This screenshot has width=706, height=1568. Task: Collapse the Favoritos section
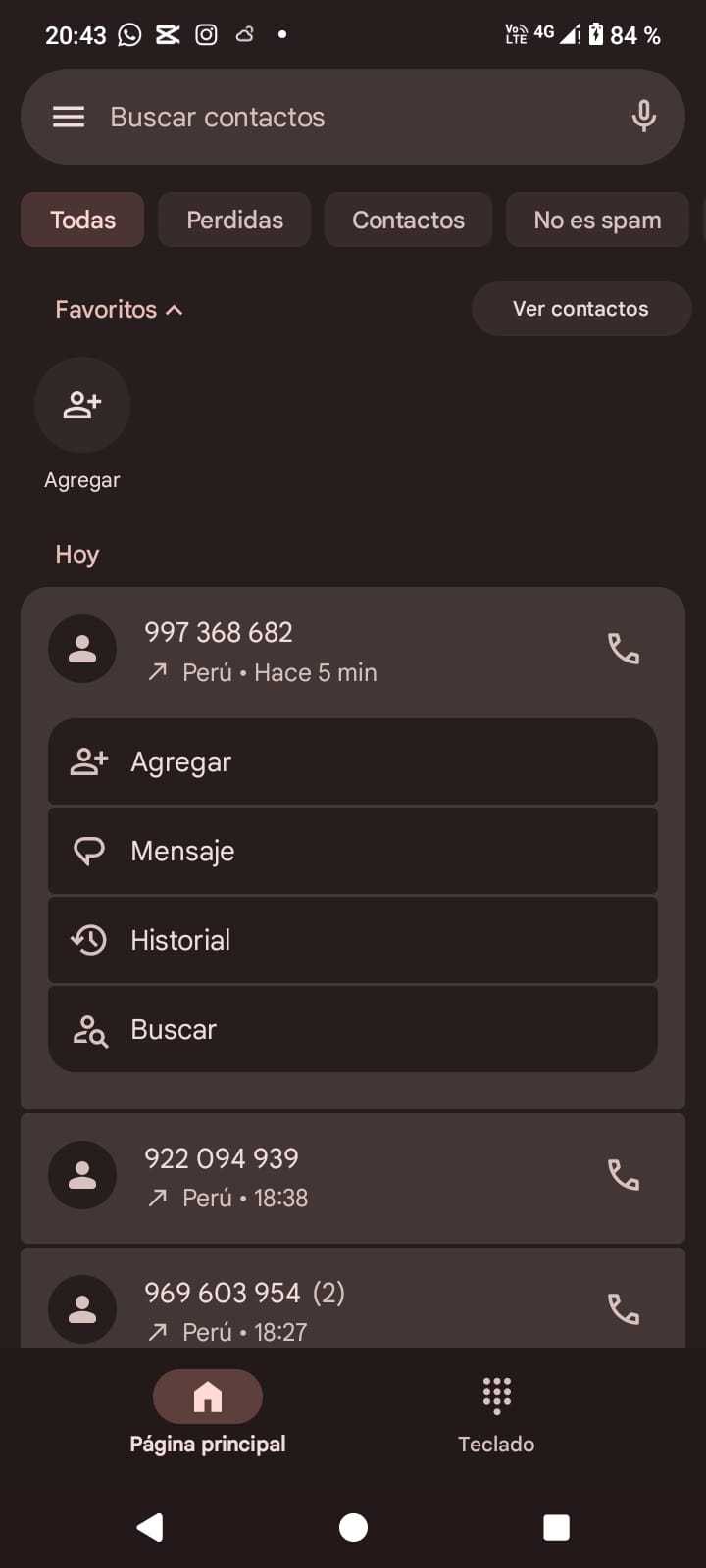coord(119,310)
